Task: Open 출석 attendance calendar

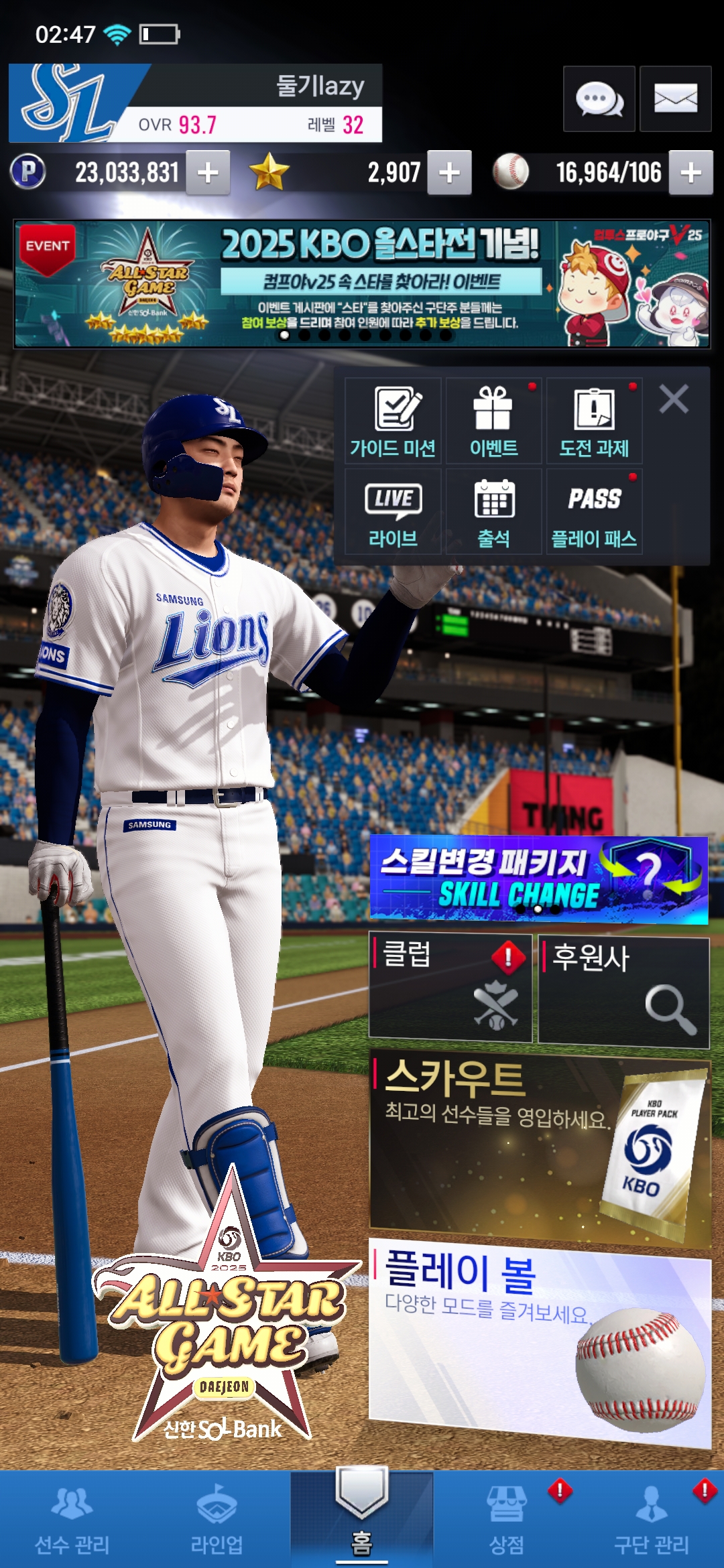Action: [x=493, y=511]
